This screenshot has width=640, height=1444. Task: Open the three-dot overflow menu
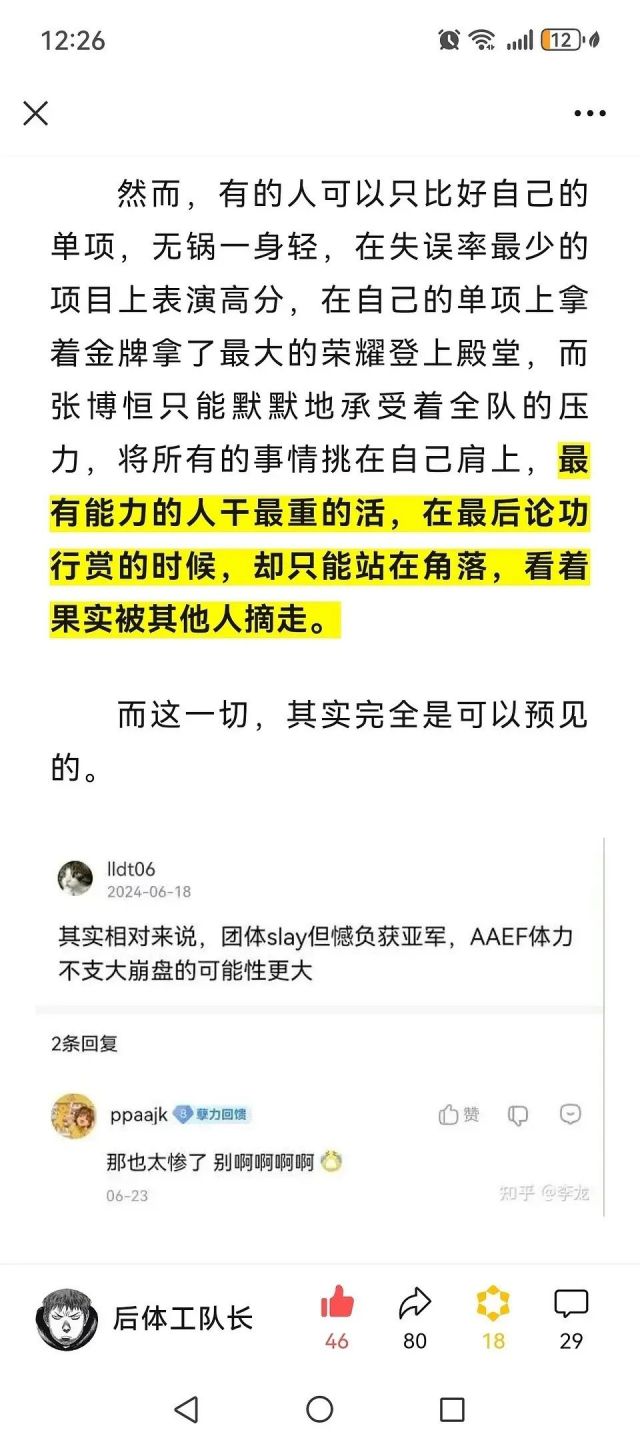(590, 113)
